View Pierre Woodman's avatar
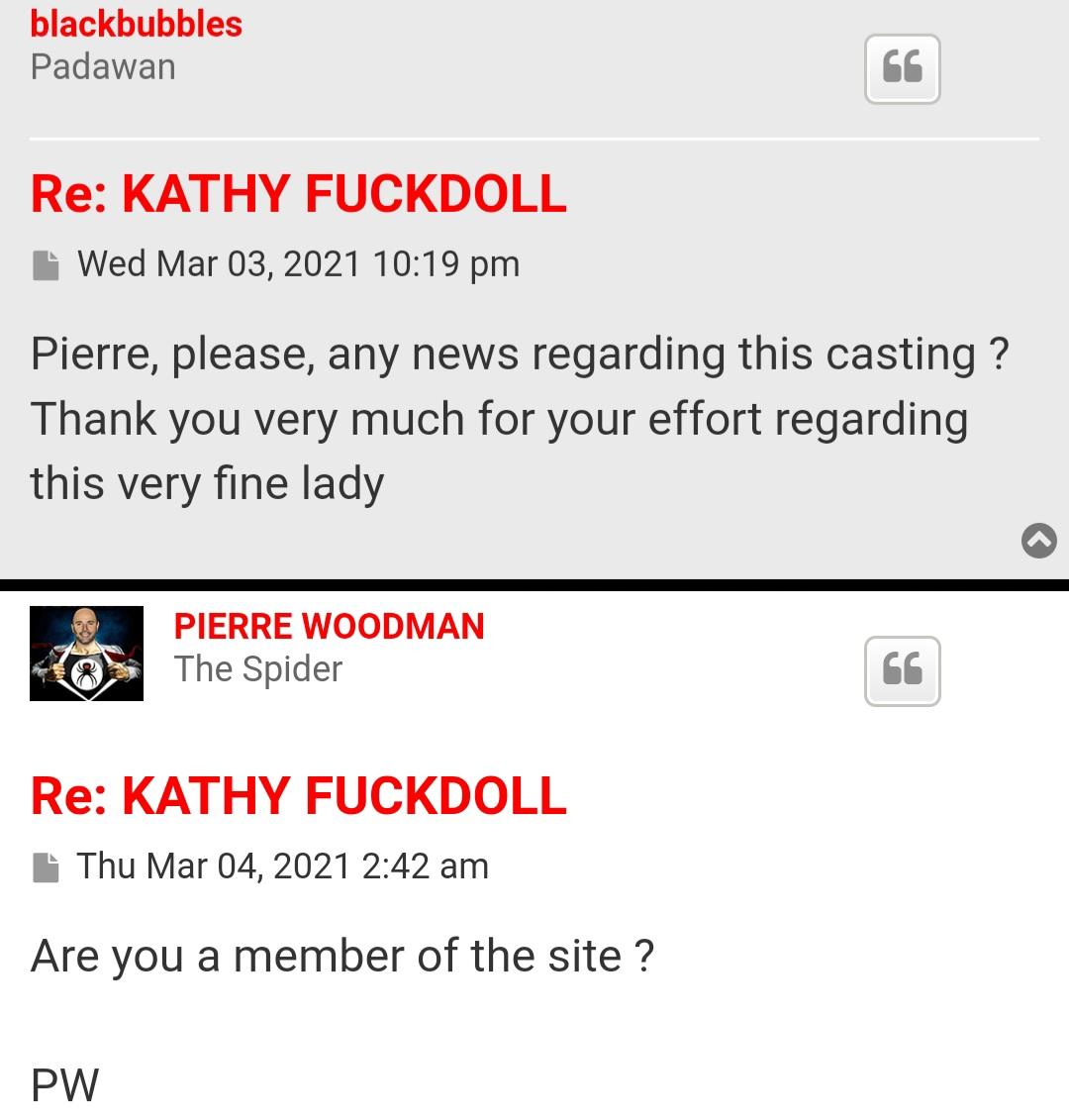Screen dimensions: 1069x1120 click(86, 654)
